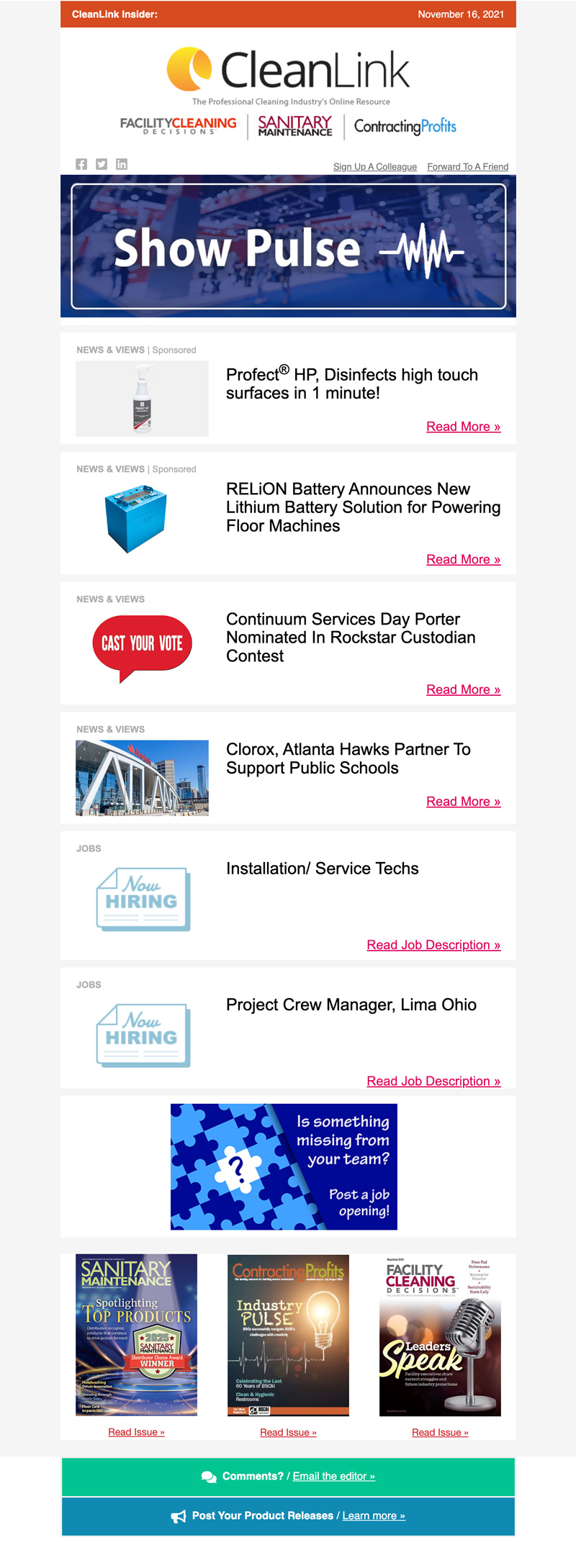This screenshot has width=576, height=1568.
Task: Read the Contracting Profits issue
Action: [288, 1432]
